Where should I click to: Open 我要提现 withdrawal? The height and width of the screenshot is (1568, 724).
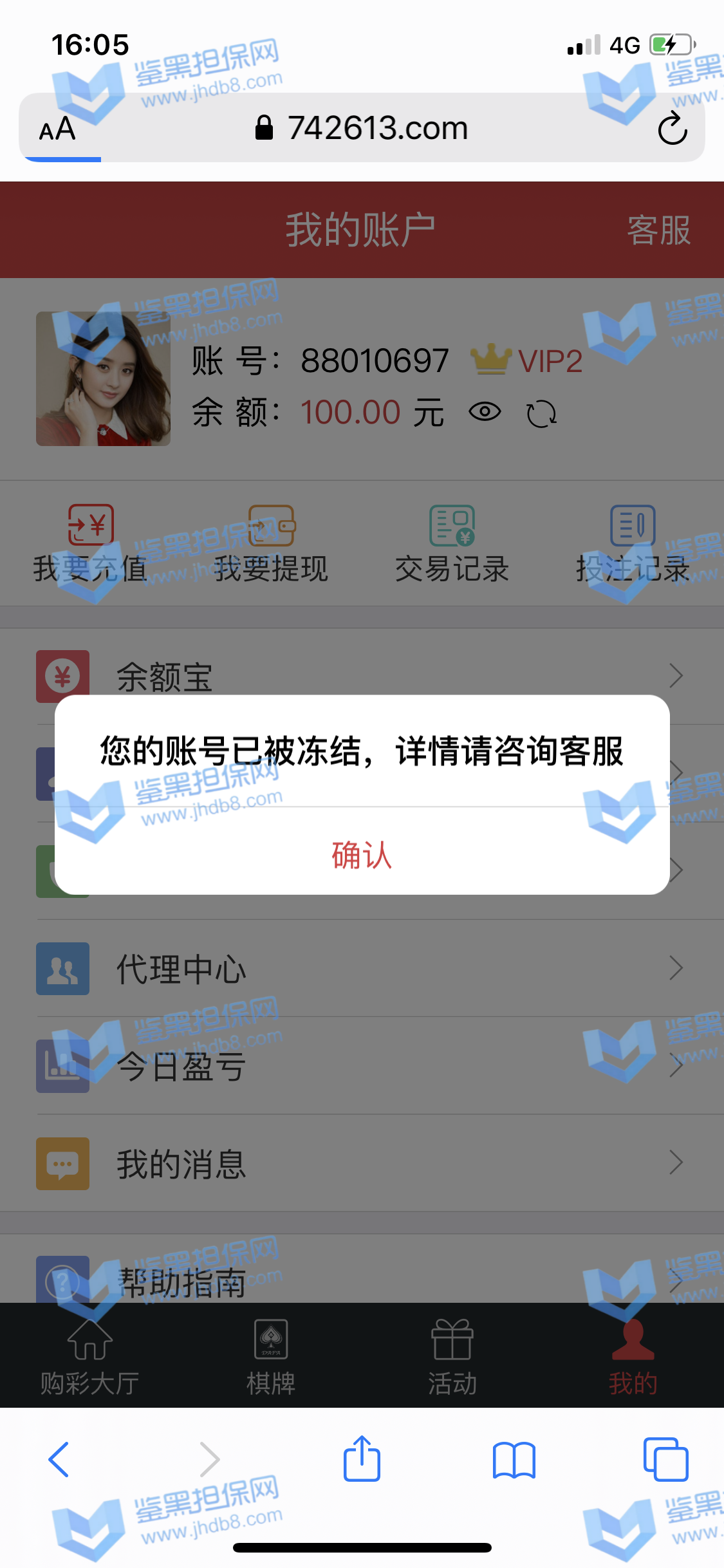pos(271,545)
